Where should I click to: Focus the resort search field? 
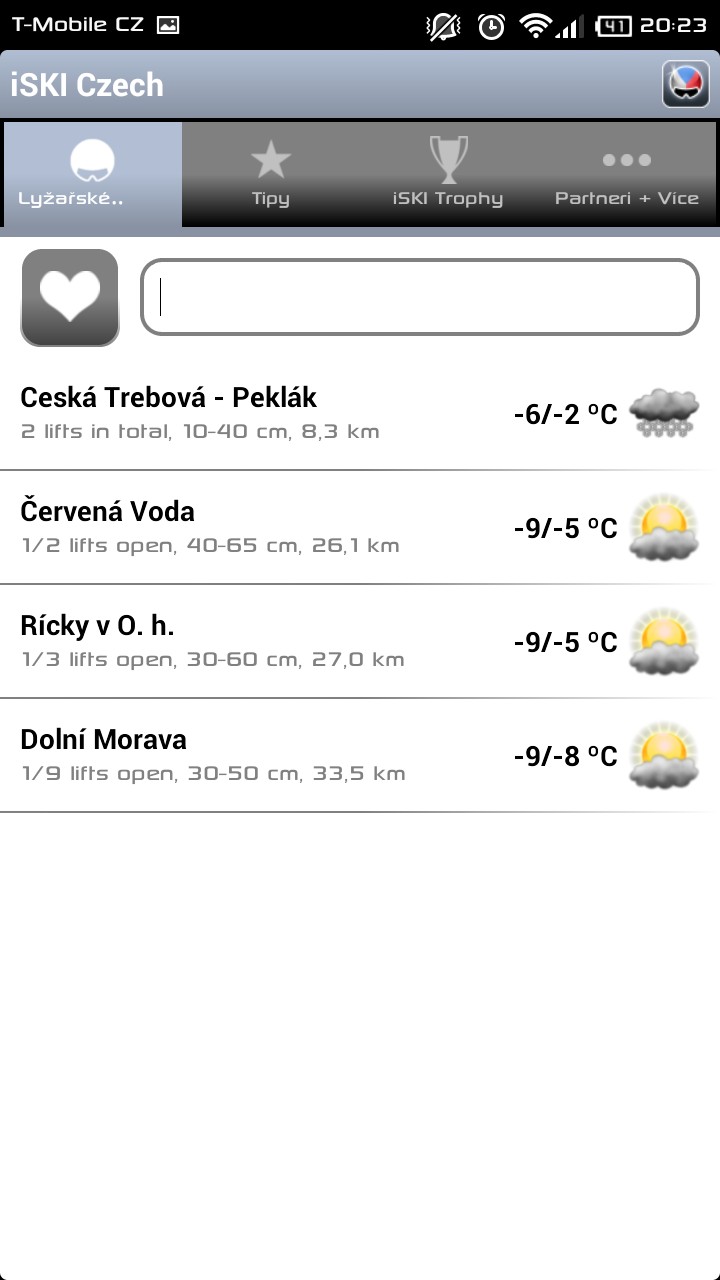tap(419, 297)
